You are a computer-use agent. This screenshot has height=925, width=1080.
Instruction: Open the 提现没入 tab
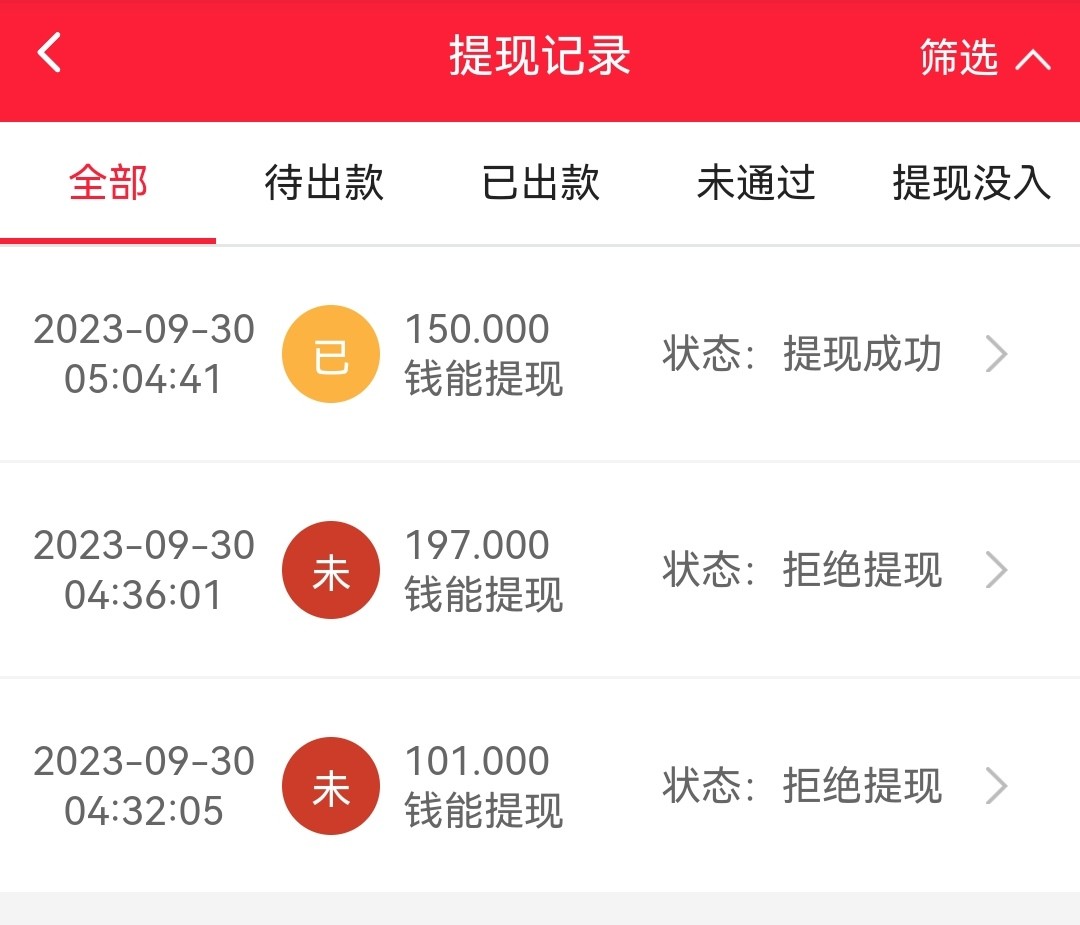pyautogui.click(x=970, y=184)
